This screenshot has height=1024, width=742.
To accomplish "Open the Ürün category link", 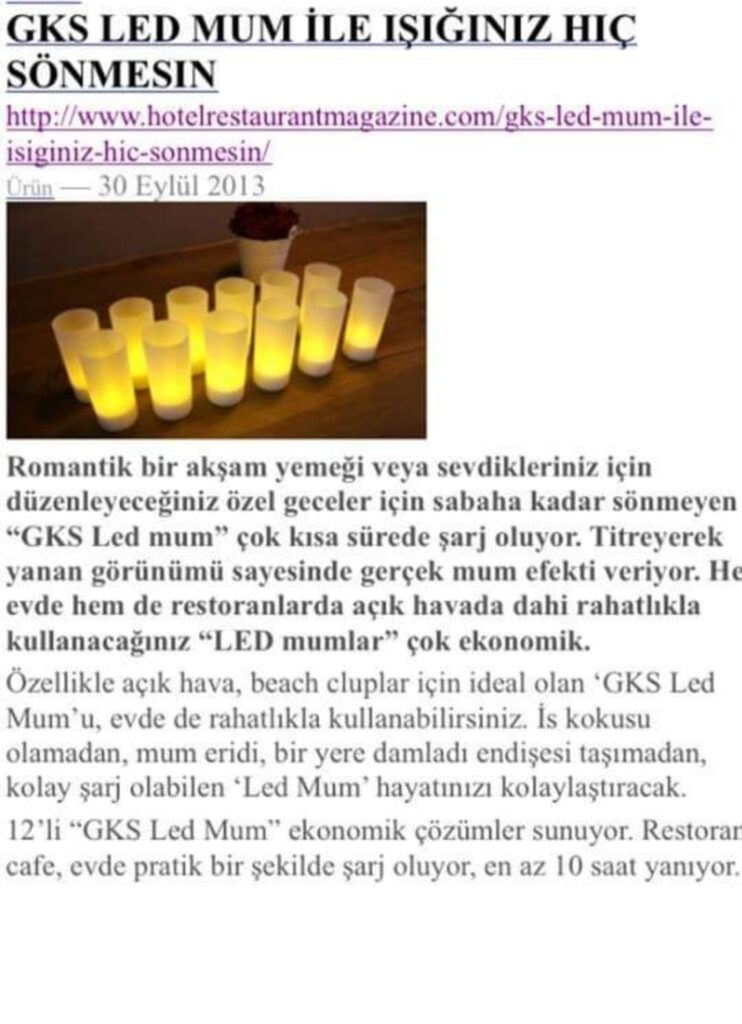I will [x=30, y=189].
